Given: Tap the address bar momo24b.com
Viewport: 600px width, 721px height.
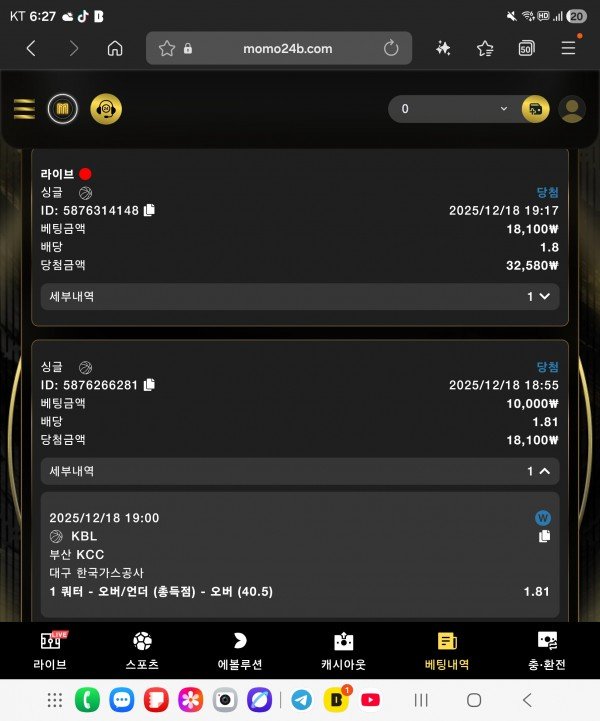Looking at the screenshot, I should 287,48.
